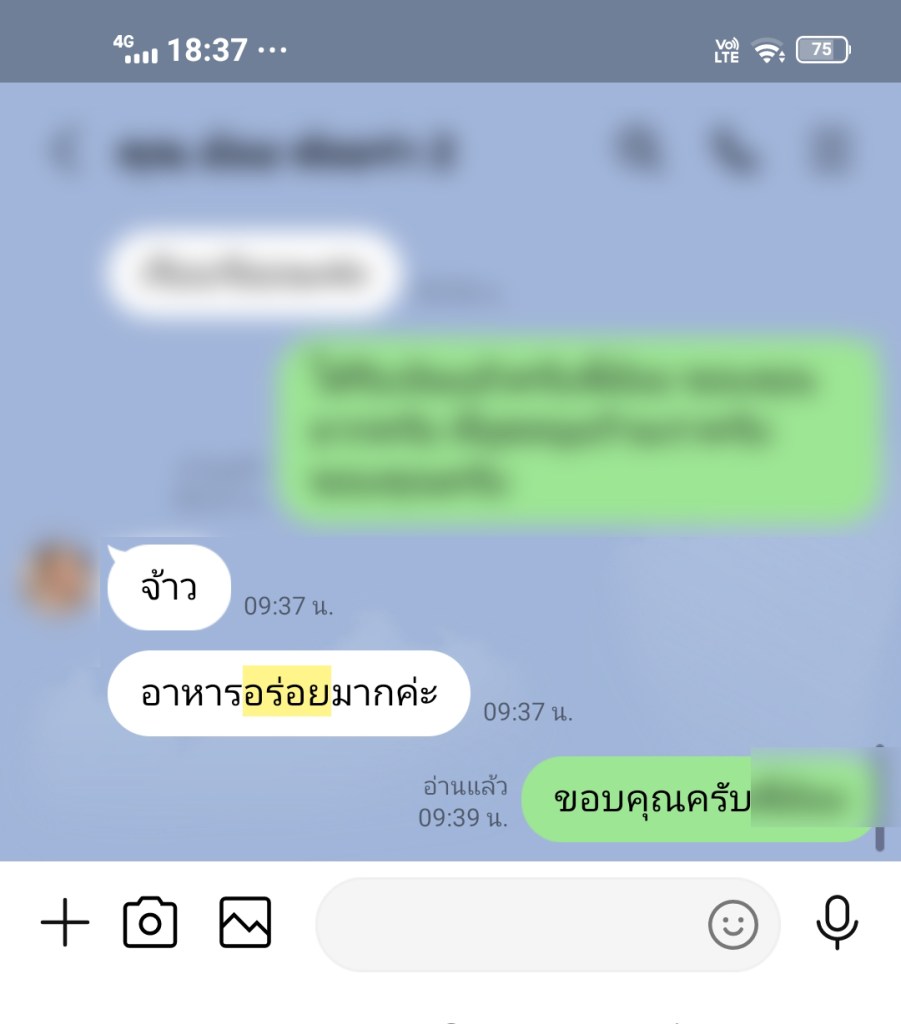Screen dimensions: 901x1024
Task: Tap the microphone for a voice message
Action: click(837, 922)
